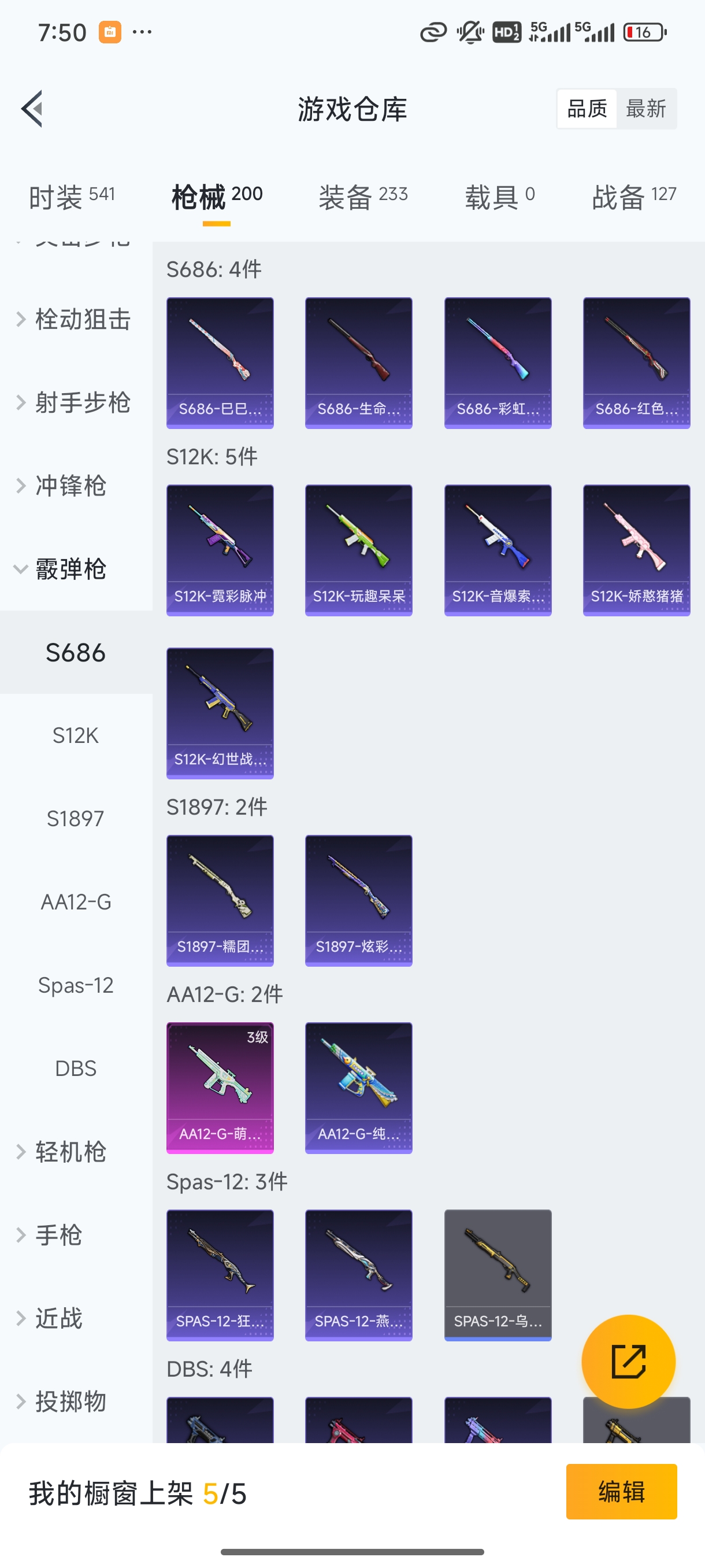Image resolution: width=705 pixels, height=1568 pixels.
Task: Tap the screenshot badge next to the clock
Action: click(x=109, y=31)
